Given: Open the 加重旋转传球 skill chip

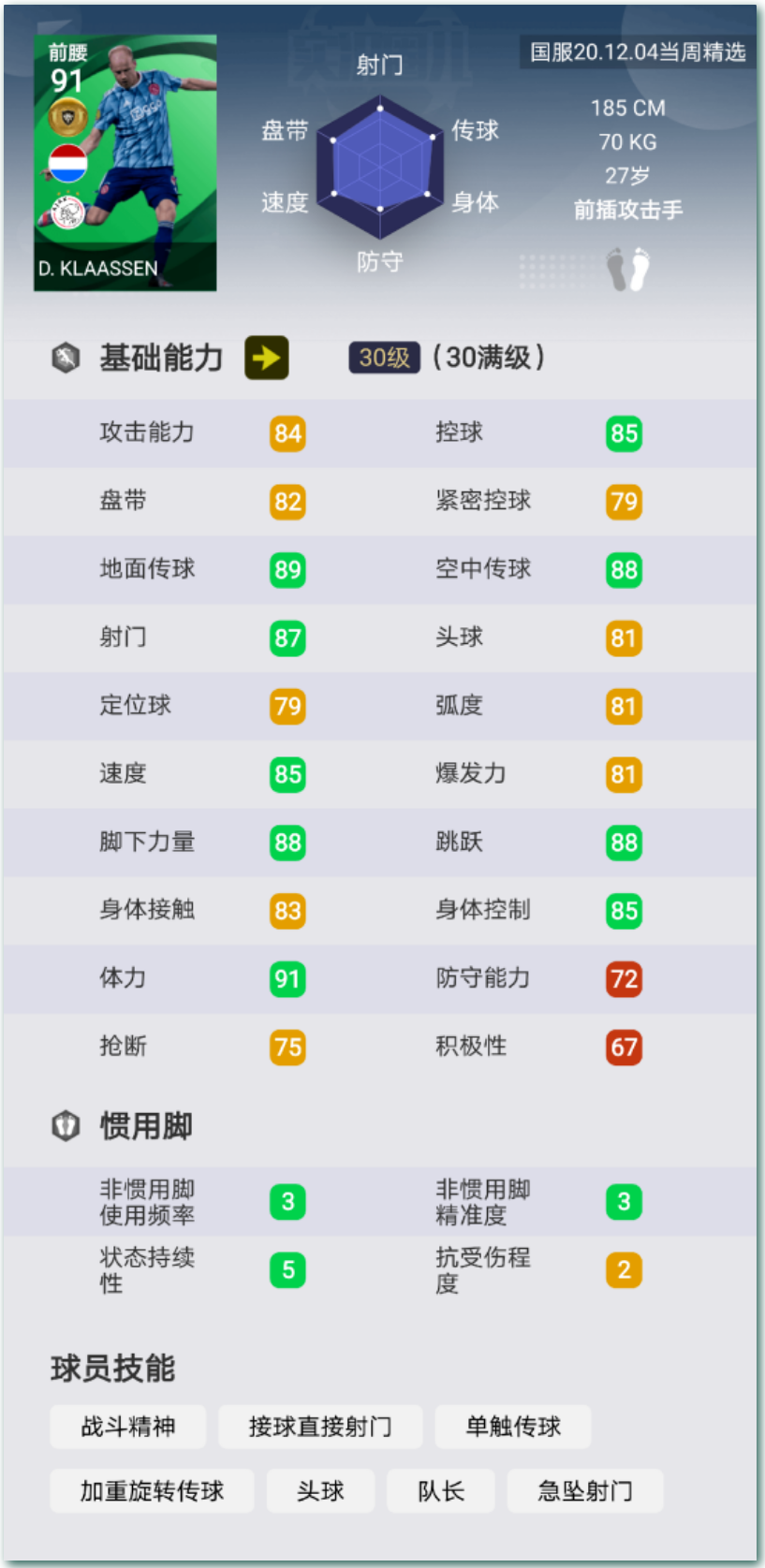Looking at the screenshot, I should coord(152,1491).
